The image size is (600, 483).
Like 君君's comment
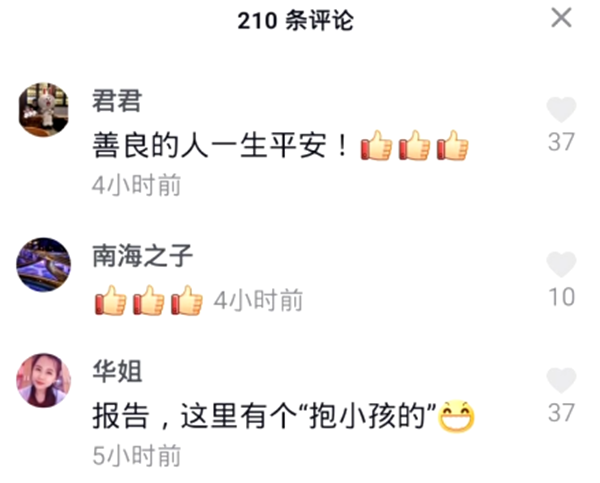[561, 109]
